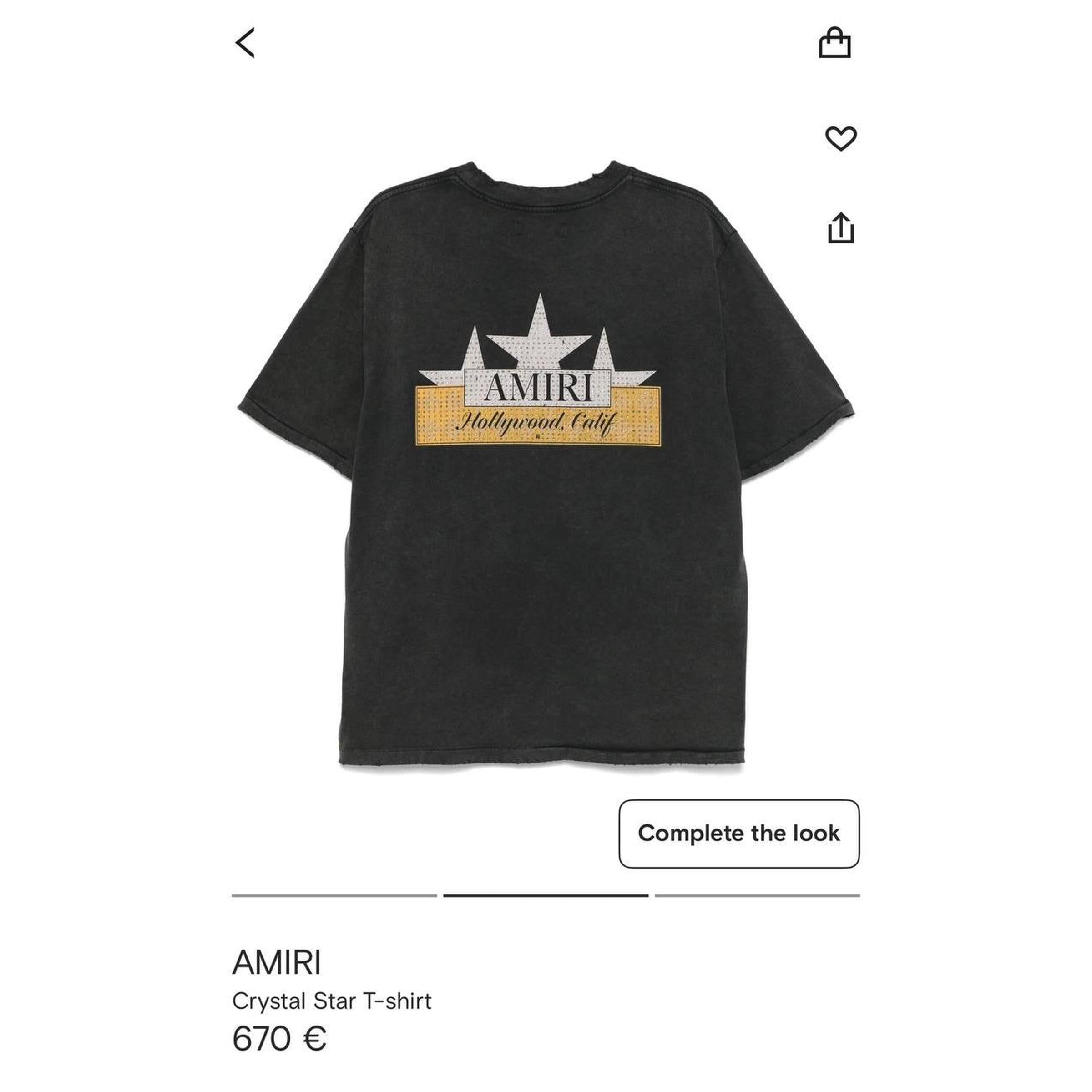
Task: Share this Crystal Star T-shirt
Action: [840, 228]
